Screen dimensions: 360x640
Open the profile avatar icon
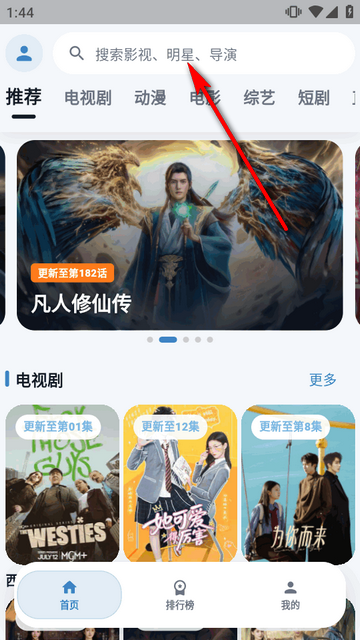pos(24,53)
